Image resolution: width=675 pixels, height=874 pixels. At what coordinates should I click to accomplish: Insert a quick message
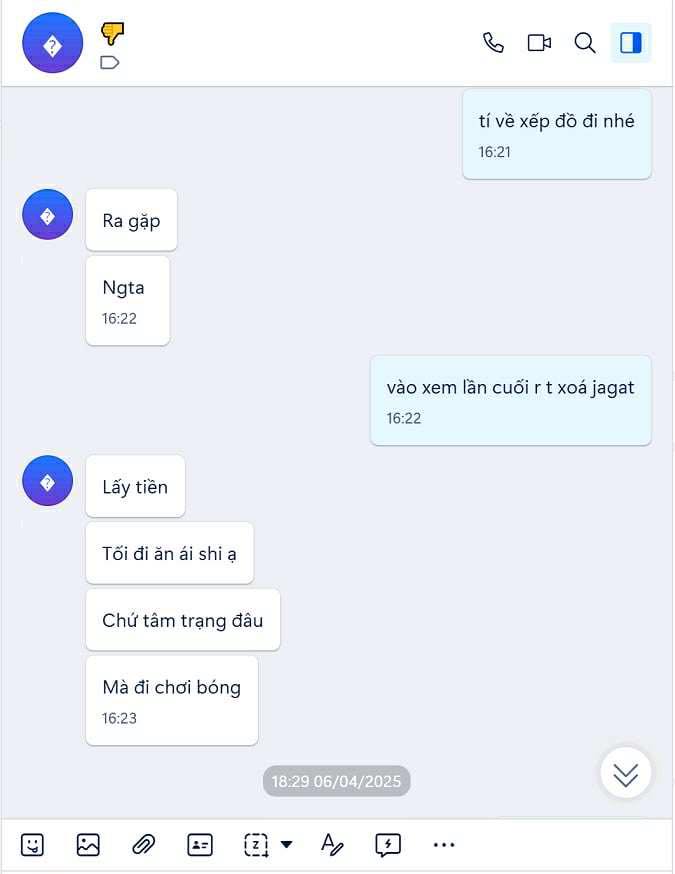tap(388, 845)
